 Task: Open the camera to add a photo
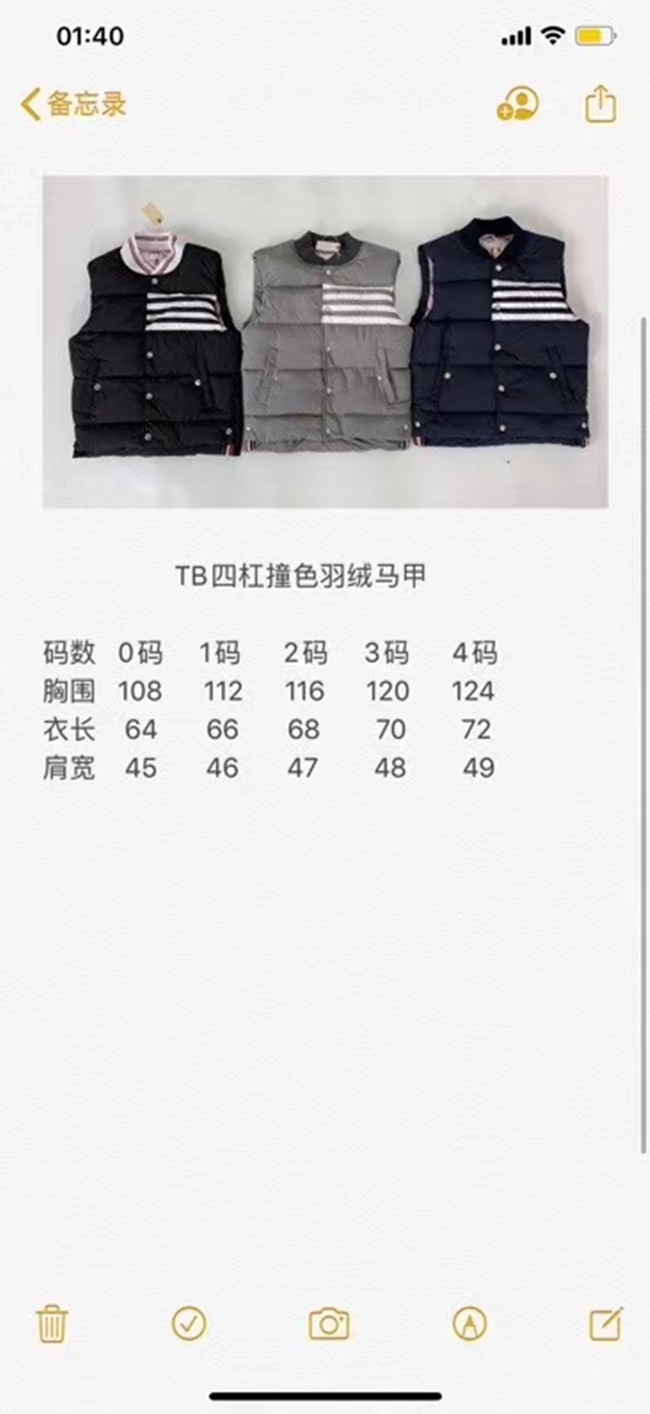(x=328, y=1324)
